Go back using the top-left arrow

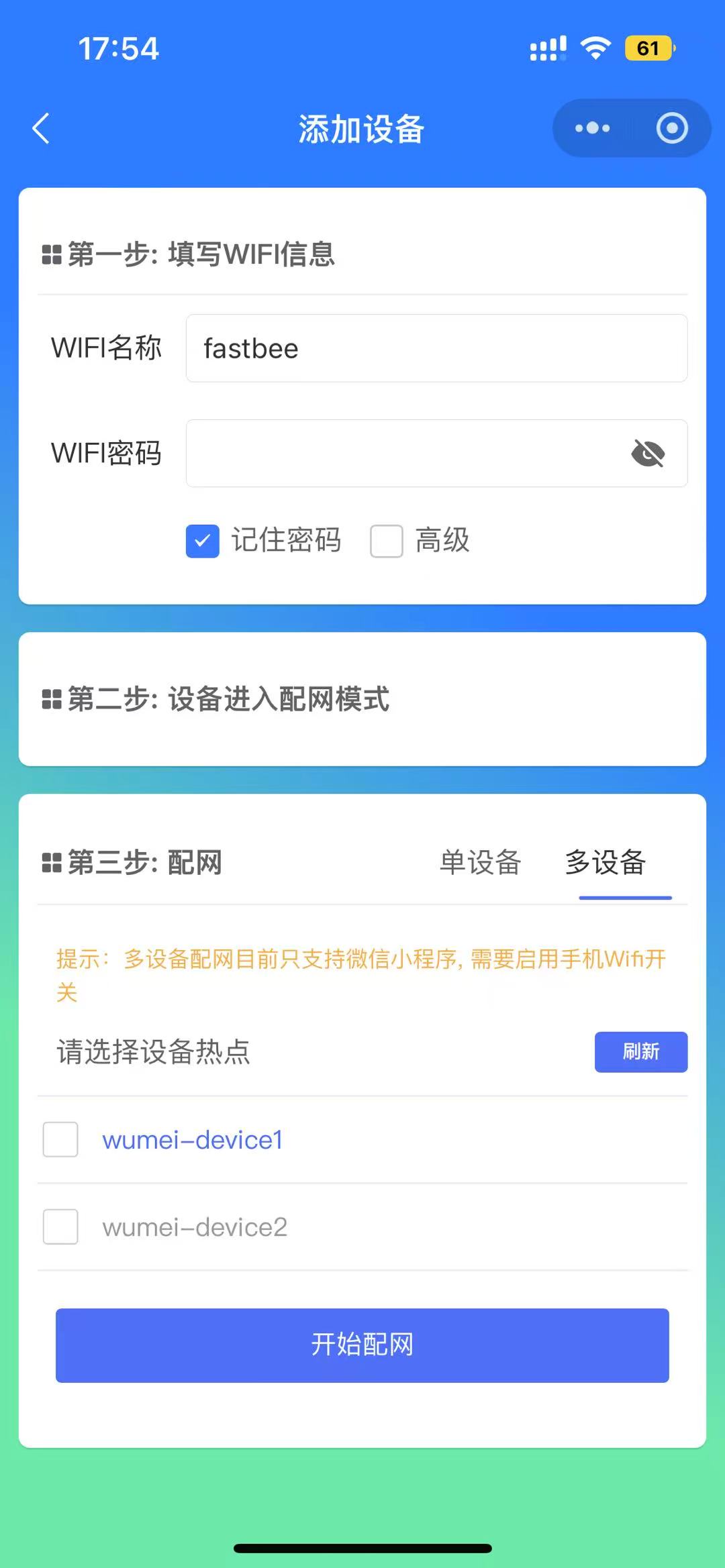click(41, 128)
